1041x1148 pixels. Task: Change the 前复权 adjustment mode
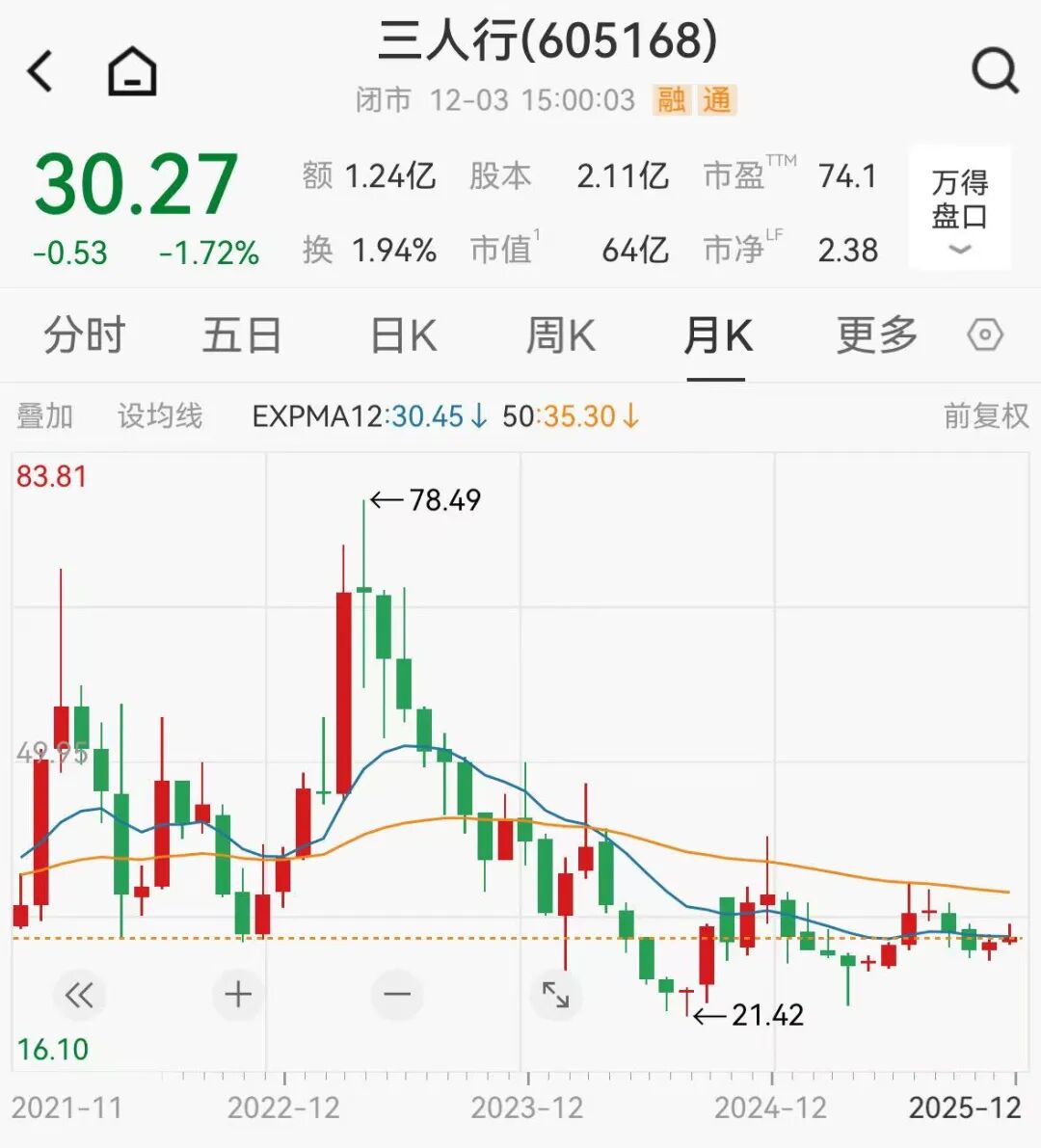click(x=985, y=416)
